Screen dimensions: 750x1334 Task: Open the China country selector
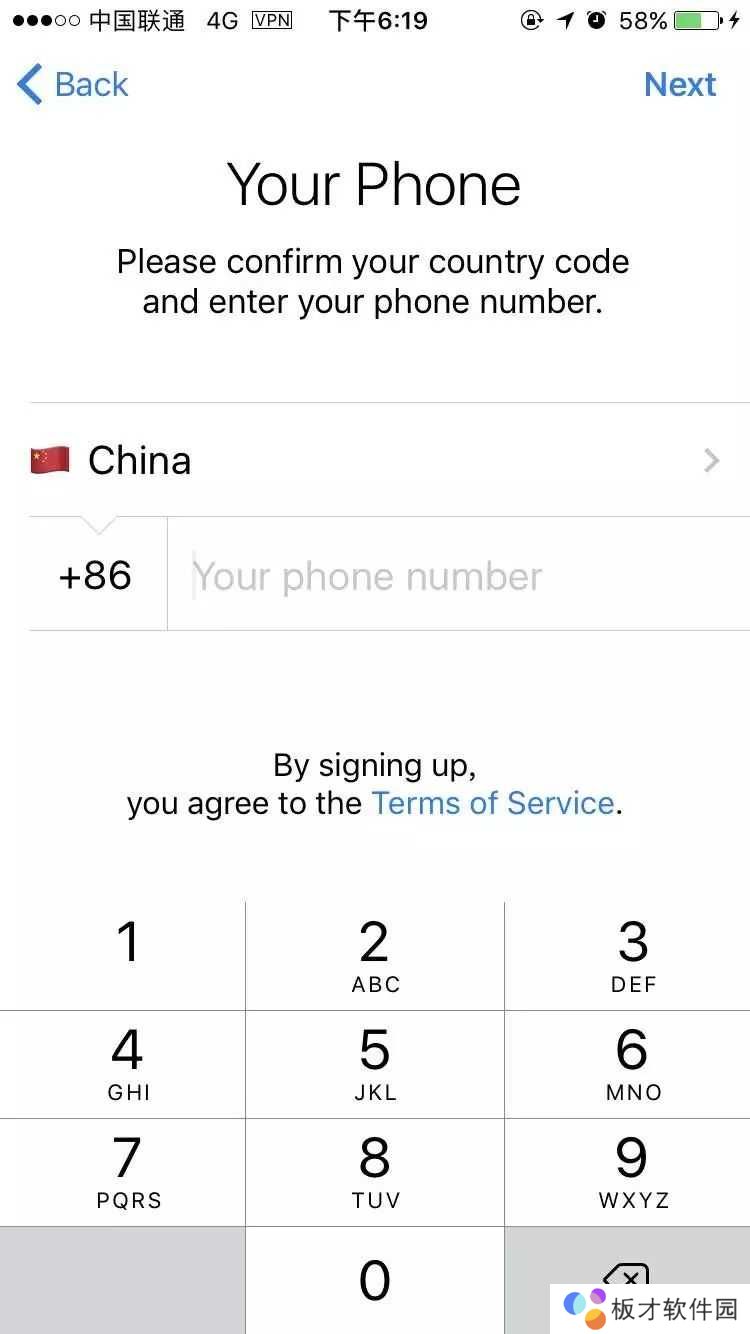375,460
